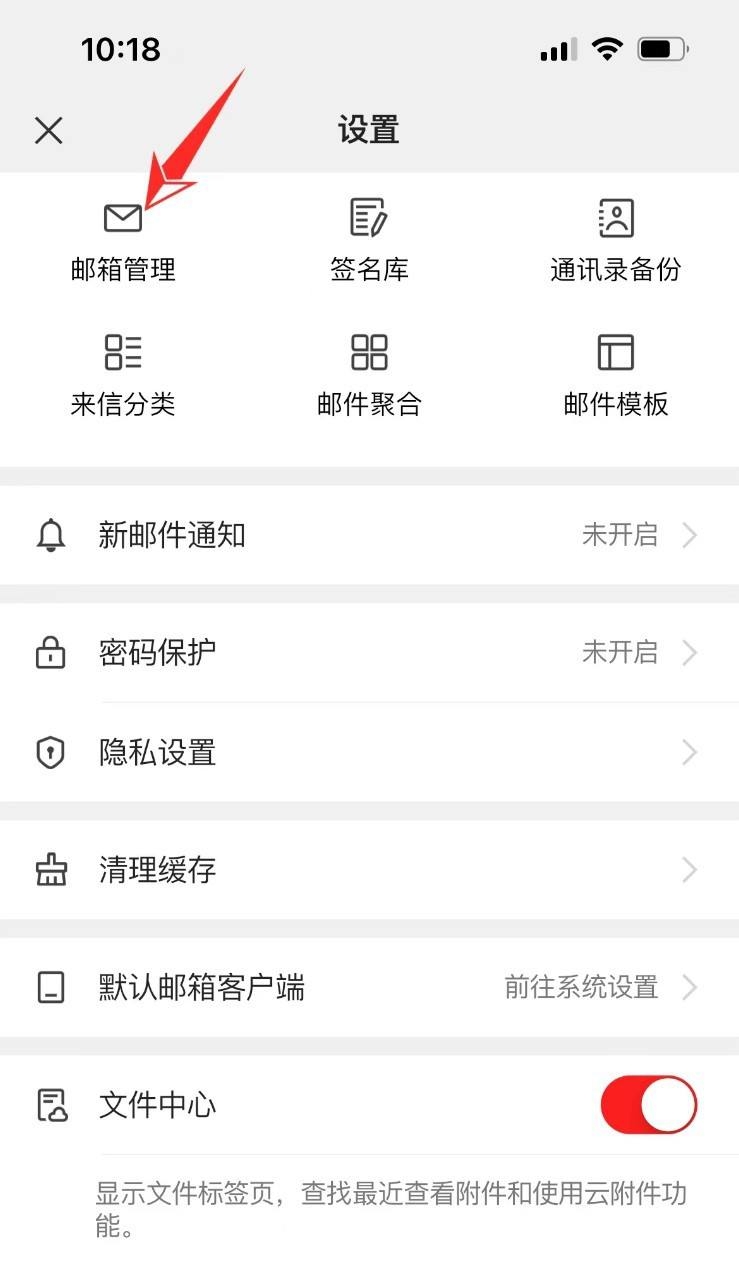Turn off the 文件中心 switch

[x=648, y=1105]
